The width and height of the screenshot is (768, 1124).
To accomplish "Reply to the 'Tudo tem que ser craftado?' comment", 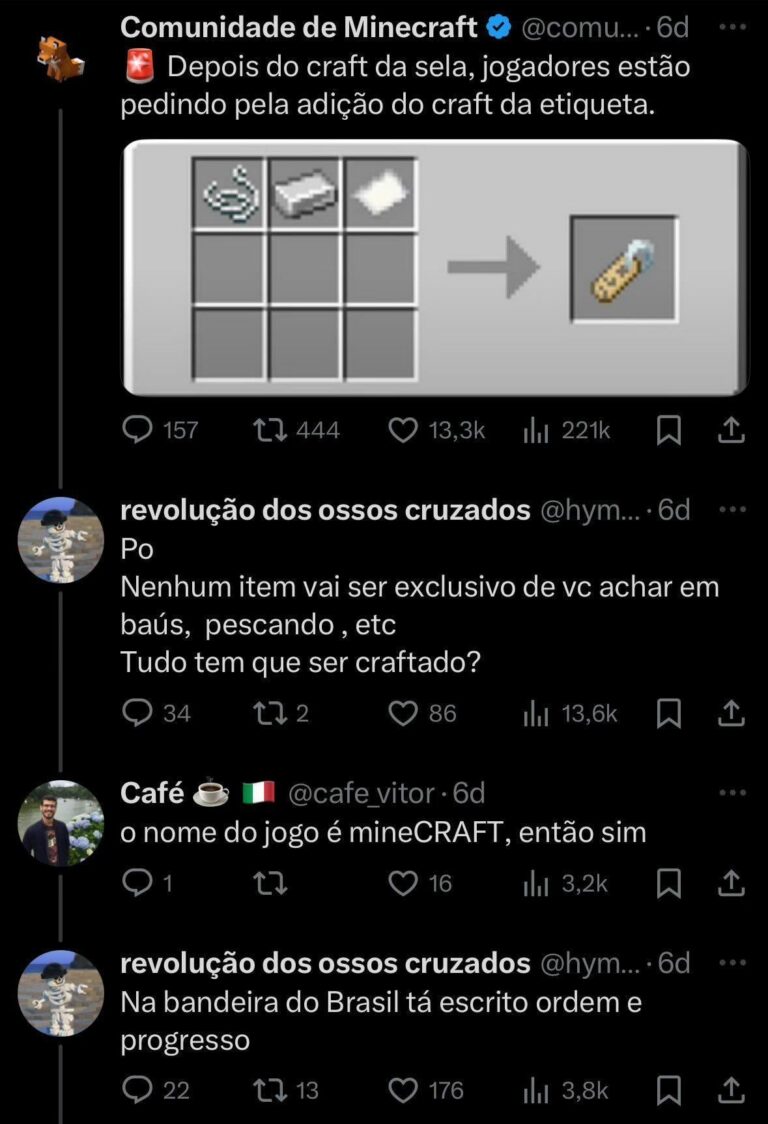I will [x=137, y=713].
